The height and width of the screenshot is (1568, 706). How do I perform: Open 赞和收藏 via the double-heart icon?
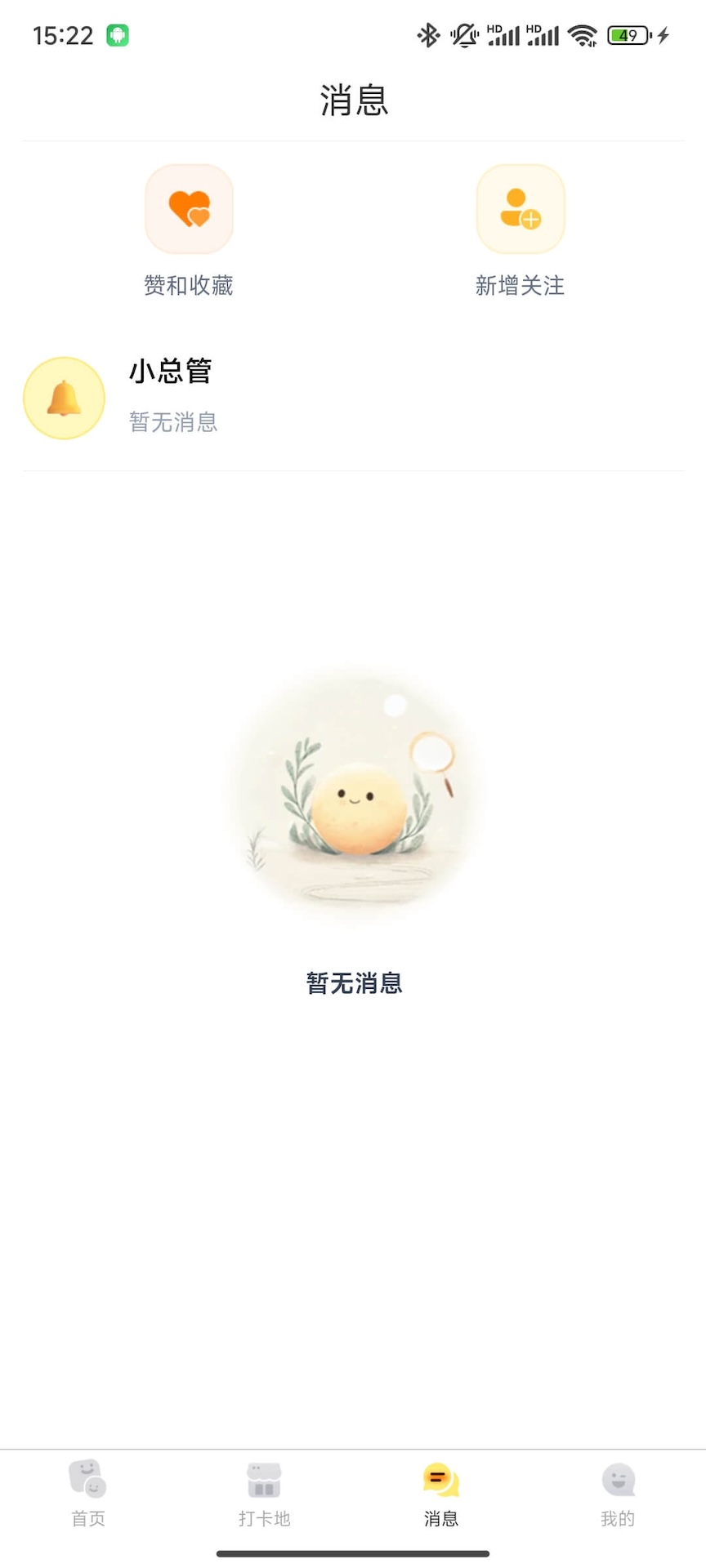tap(189, 208)
